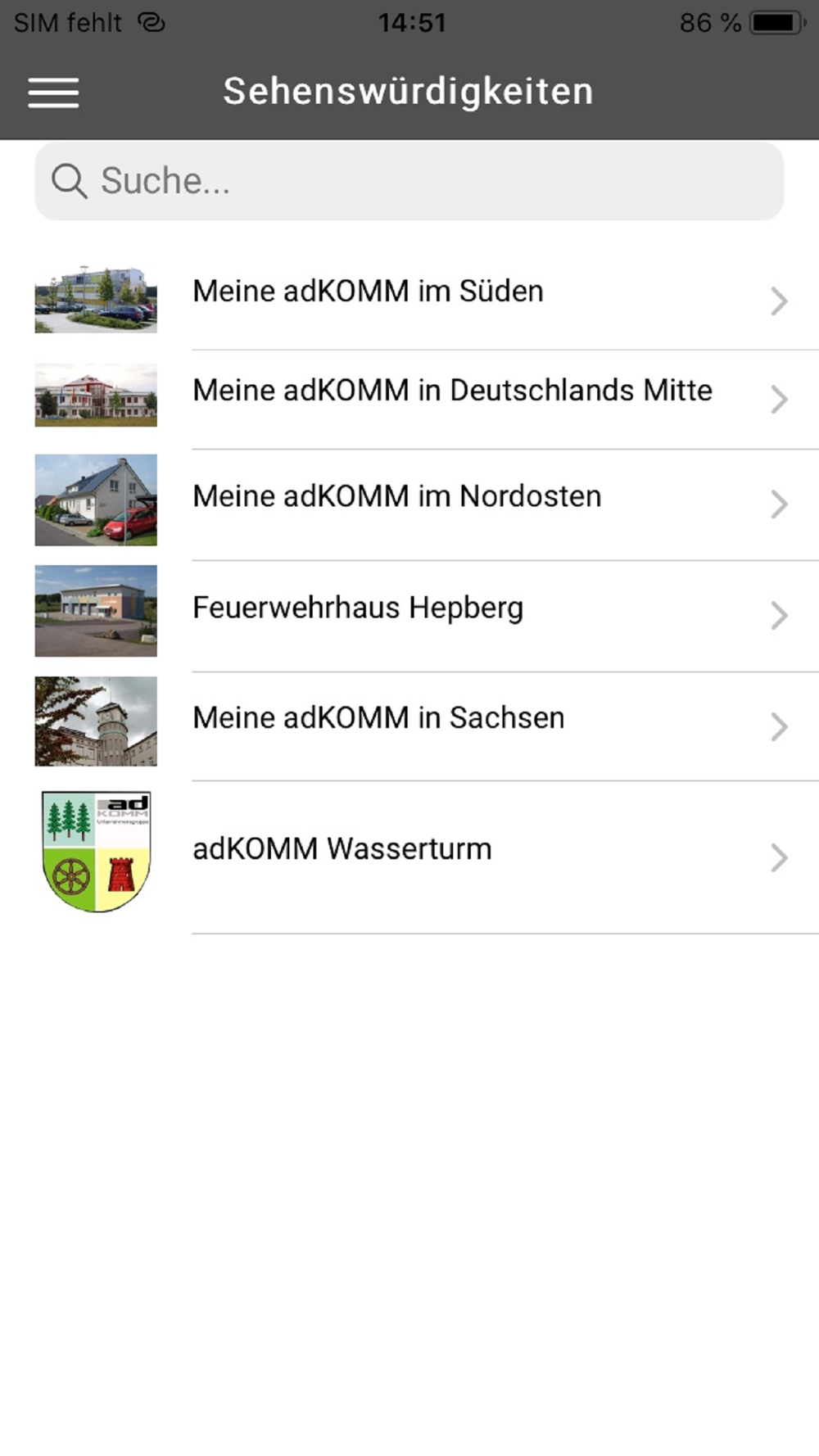Open Meine adKOMM im Süden

point(409,300)
